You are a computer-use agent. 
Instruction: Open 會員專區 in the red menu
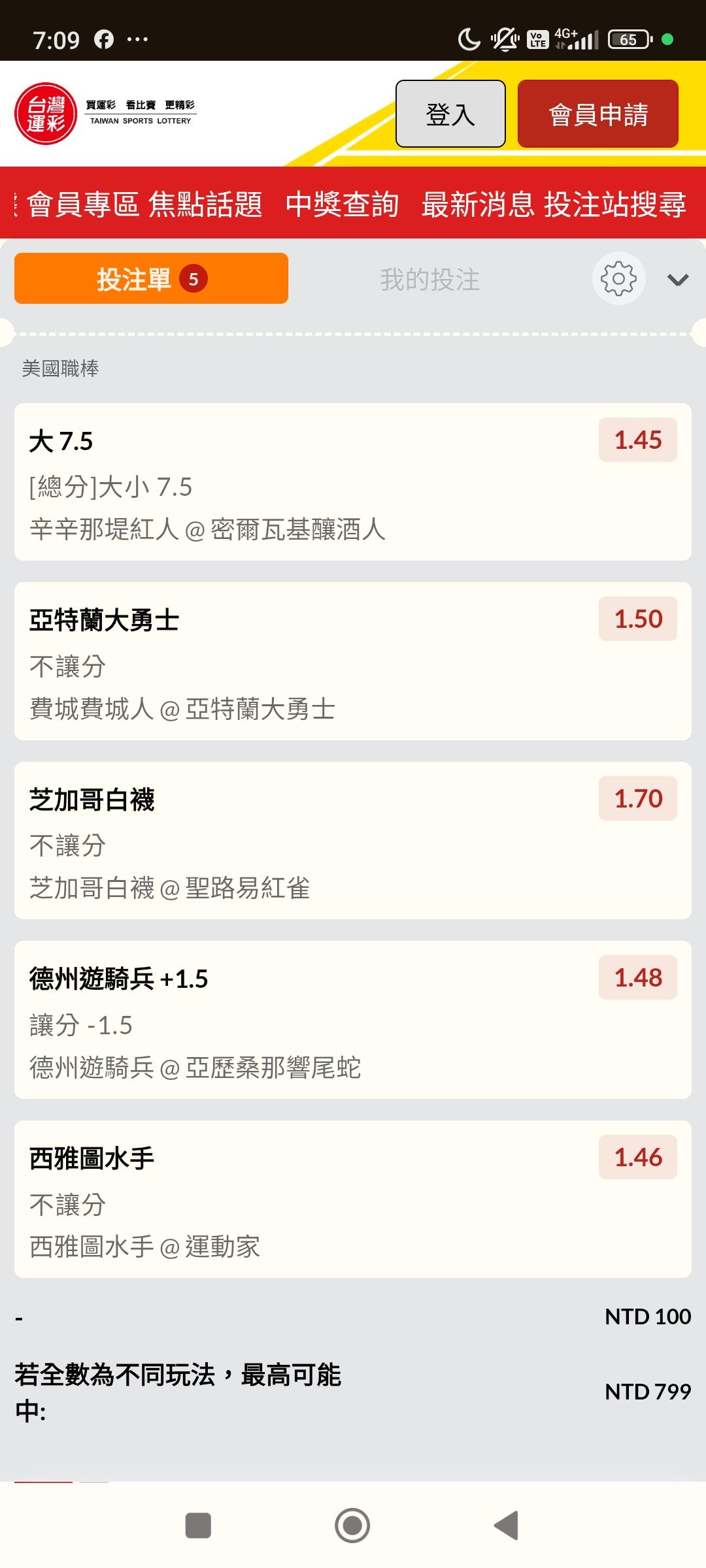[x=82, y=204]
